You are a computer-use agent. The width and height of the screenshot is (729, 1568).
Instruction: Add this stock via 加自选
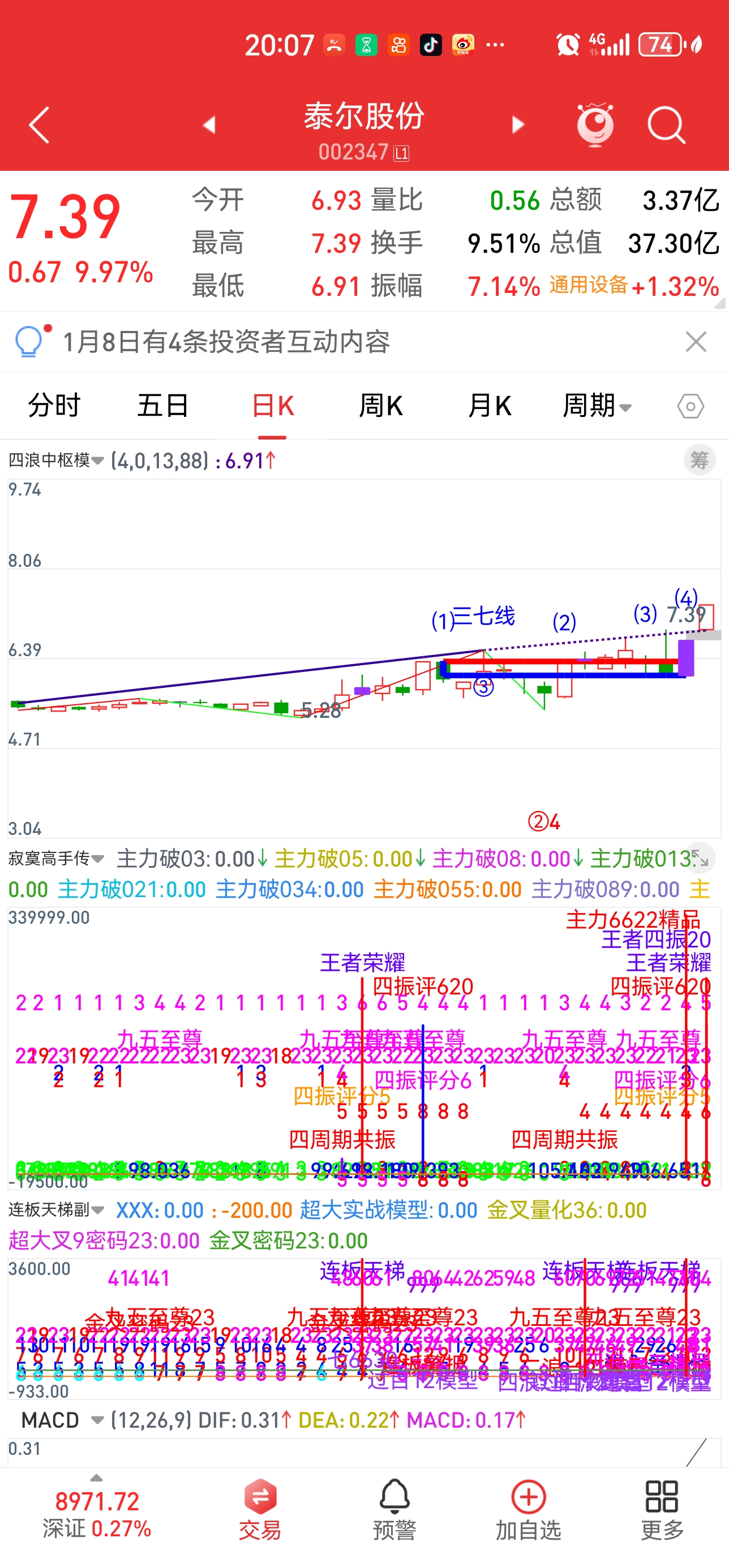pyautogui.click(x=528, y=1509)
